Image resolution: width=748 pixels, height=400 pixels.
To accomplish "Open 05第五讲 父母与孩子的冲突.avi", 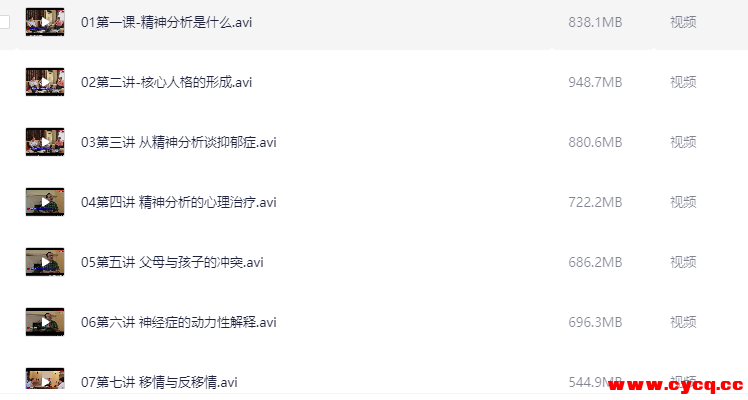I will (172, 262).
